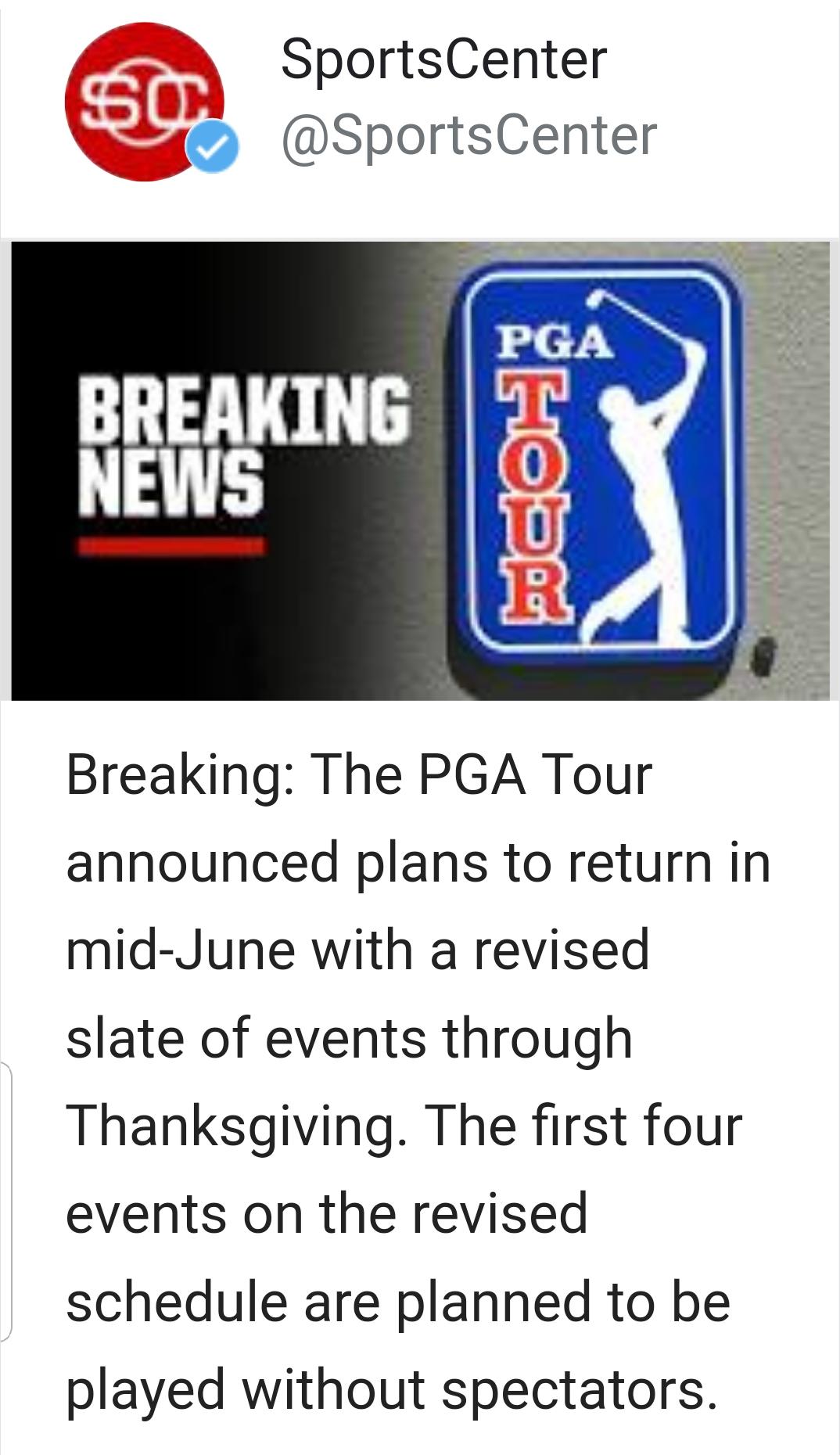Viewport: 840px width, 1455px height.
Task: Open the @SportsCenter account name
Action: coord(468,136)
